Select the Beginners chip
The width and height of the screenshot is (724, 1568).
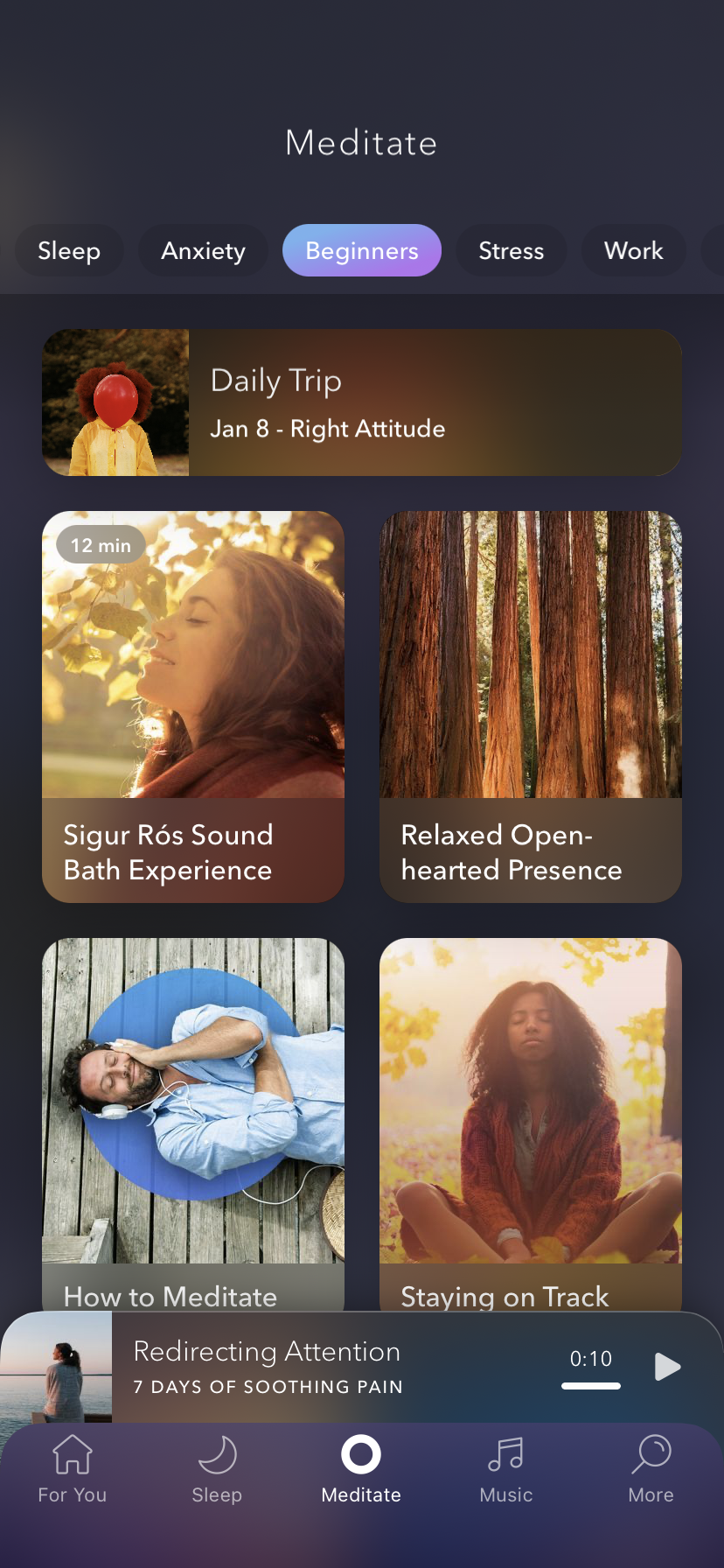click(362, 251)
